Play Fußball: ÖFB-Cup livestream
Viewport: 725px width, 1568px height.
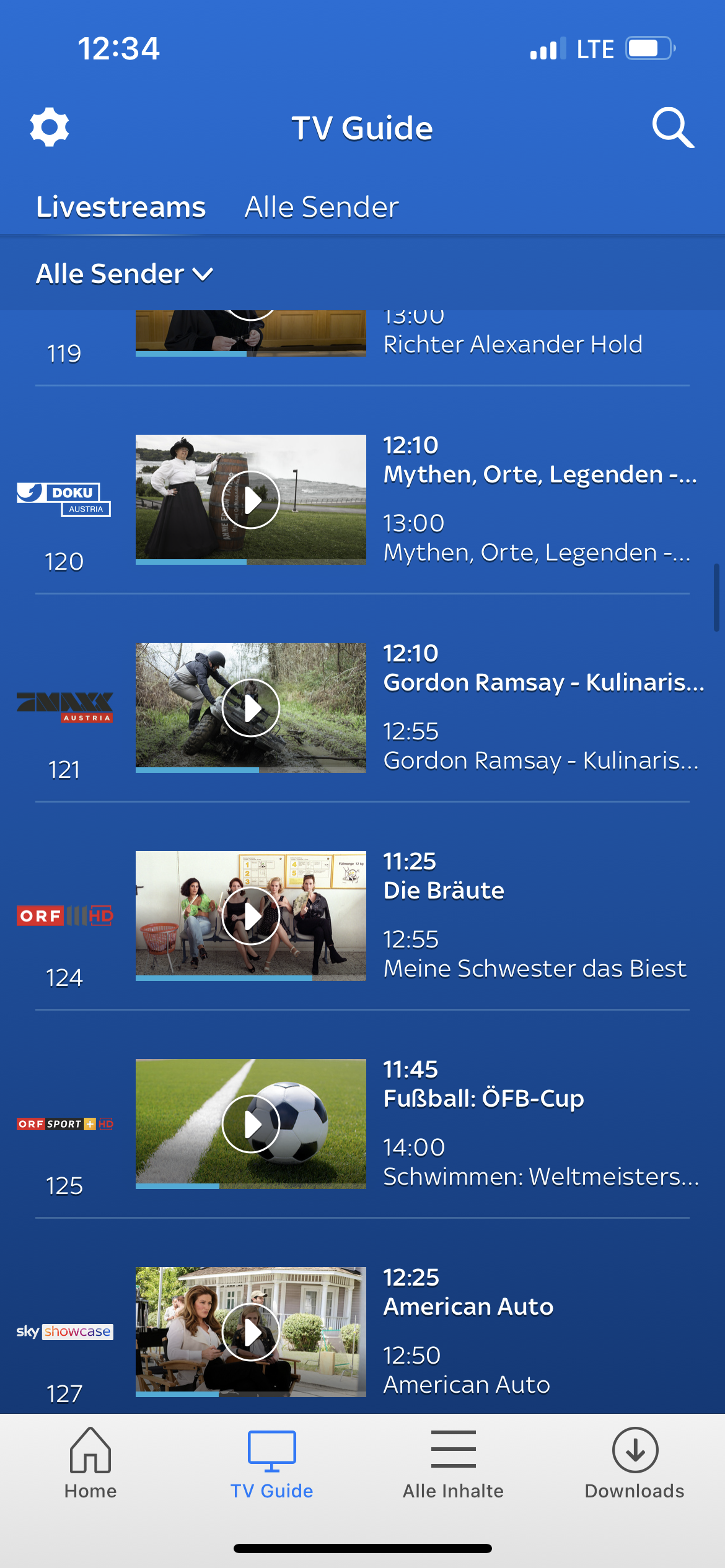251,1124
